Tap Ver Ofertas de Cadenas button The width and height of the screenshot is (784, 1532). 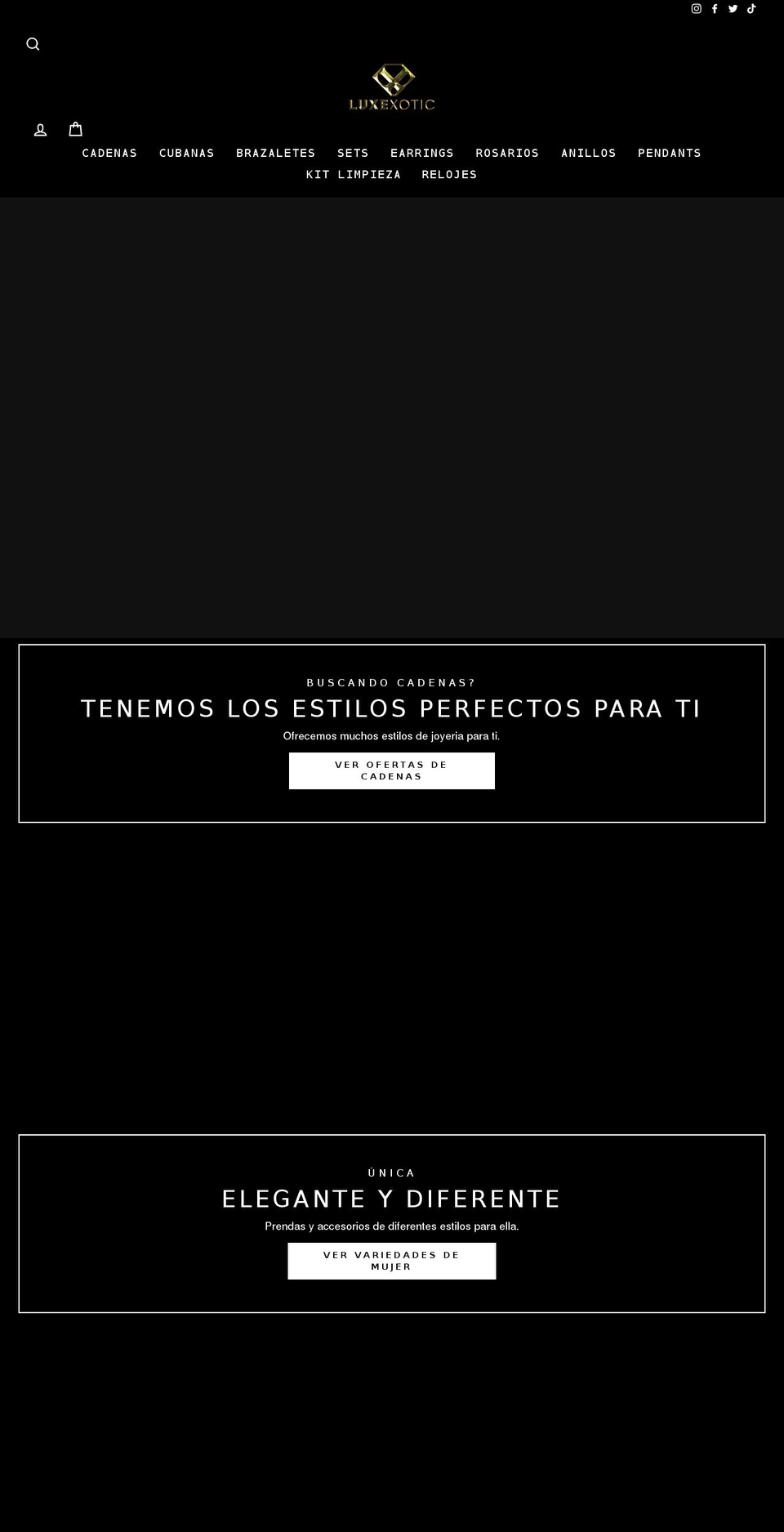coord(391,770)
